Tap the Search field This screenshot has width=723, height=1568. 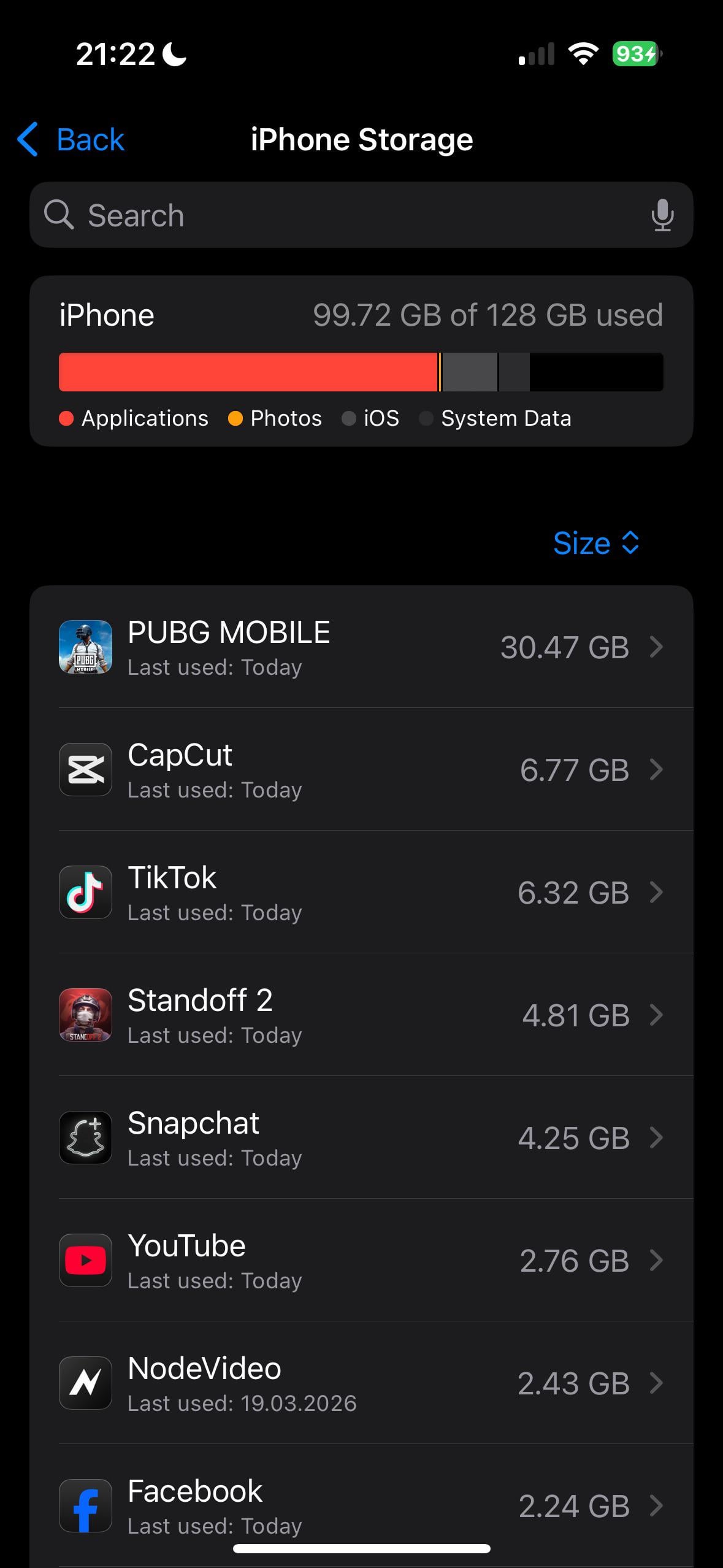[x=343, y=215]
